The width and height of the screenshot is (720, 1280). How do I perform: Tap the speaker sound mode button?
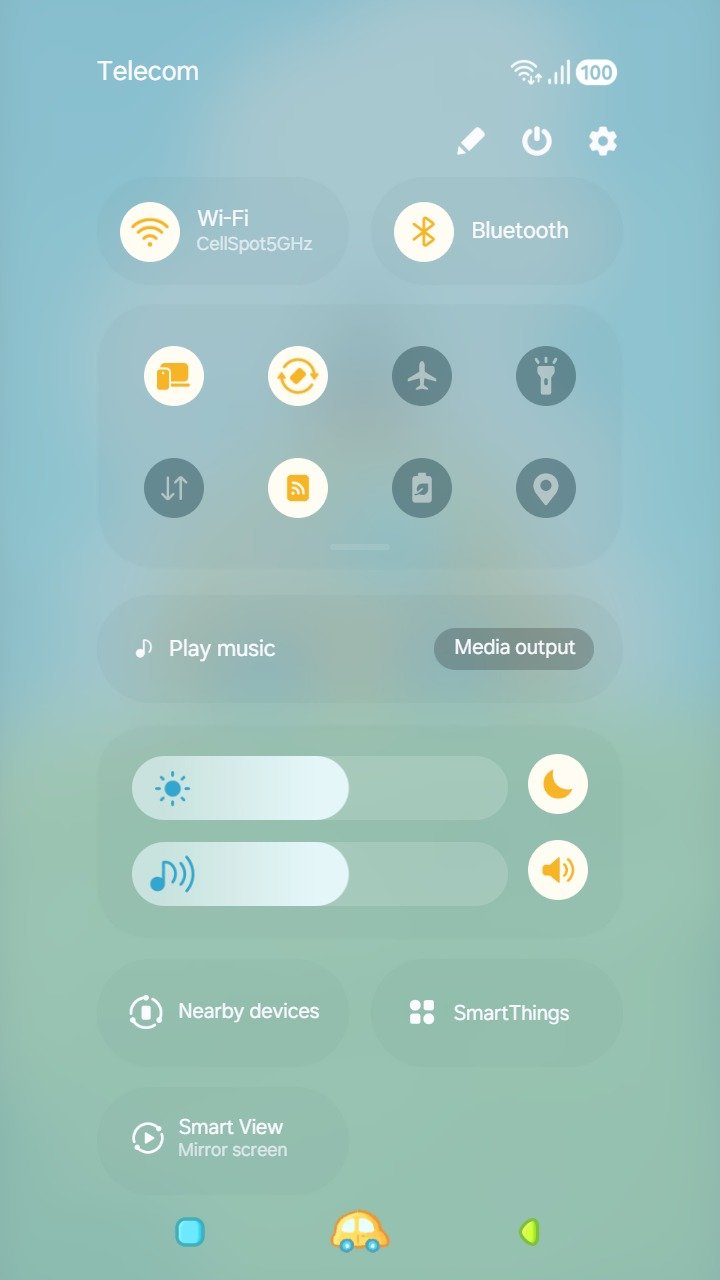click(558, 870)
